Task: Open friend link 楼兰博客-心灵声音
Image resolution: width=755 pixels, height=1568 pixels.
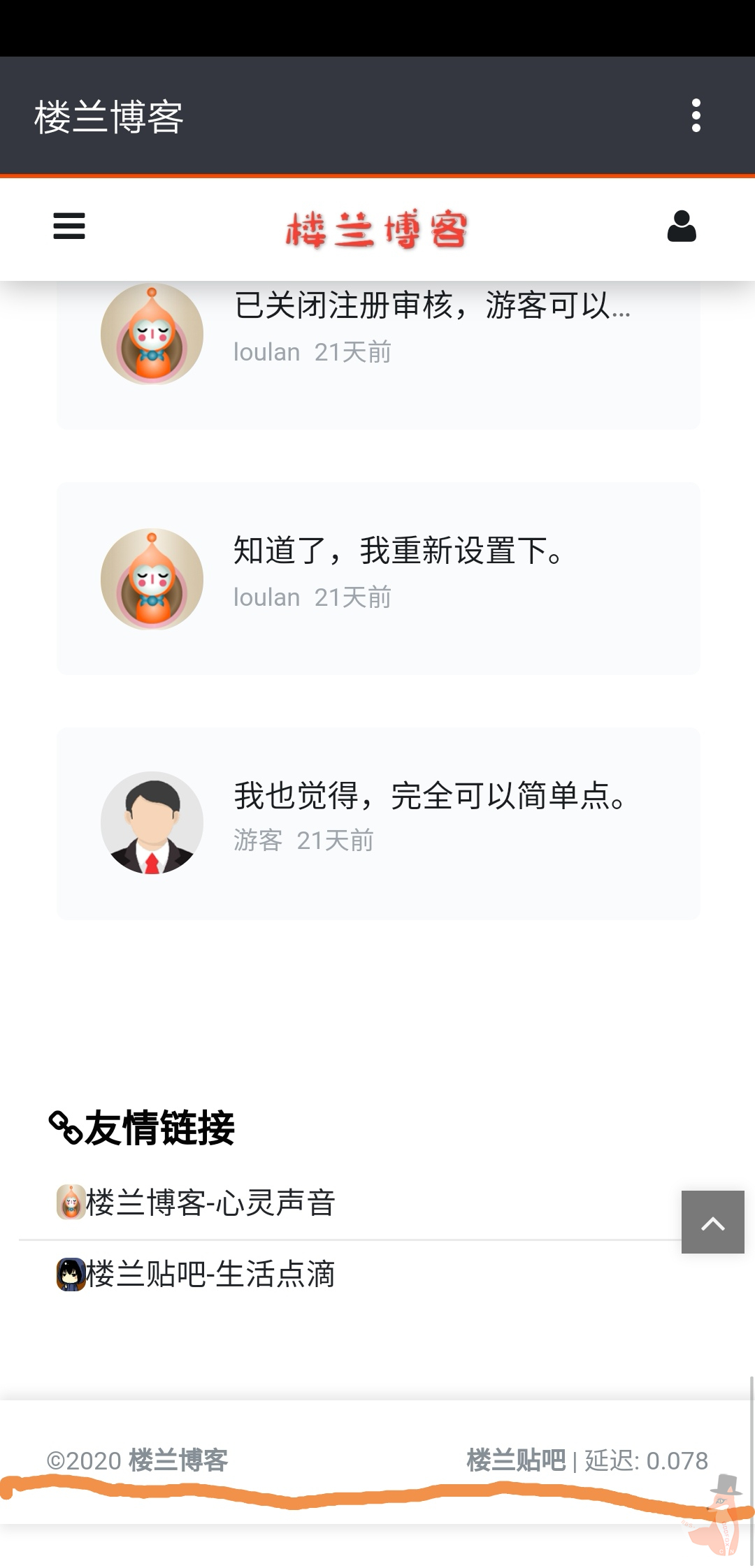Action: point(210,1203)
